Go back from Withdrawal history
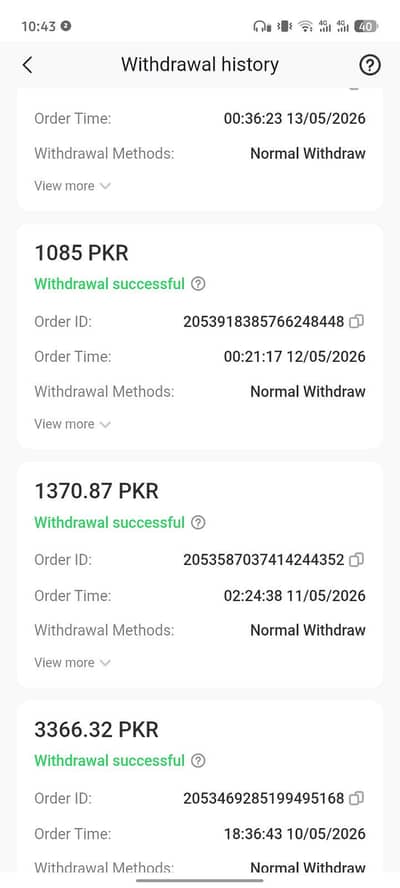The width and height of the screenshot is (400, 888). click(27, 65)
